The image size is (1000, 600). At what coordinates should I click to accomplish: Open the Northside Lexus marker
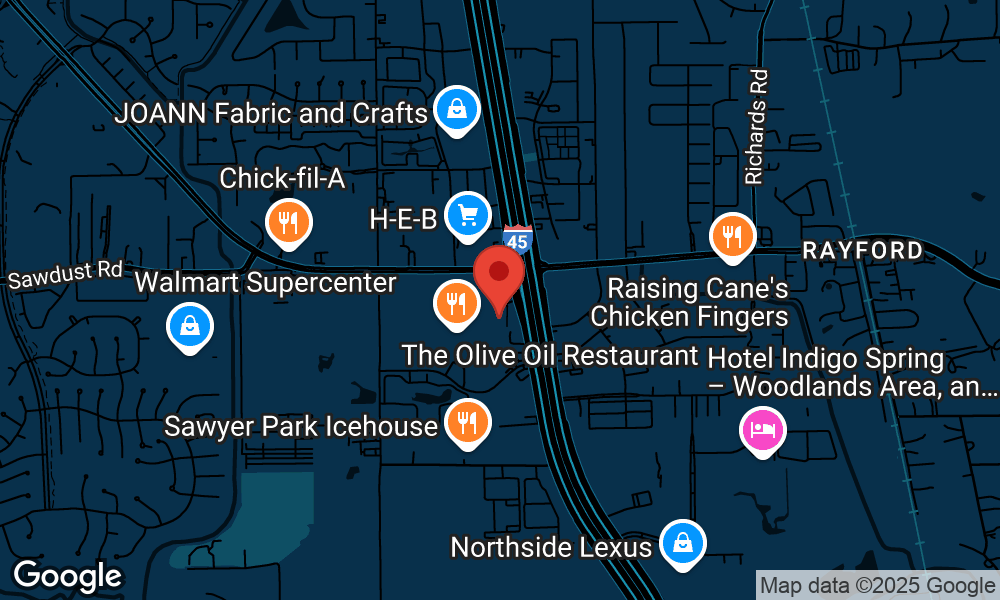682,543
